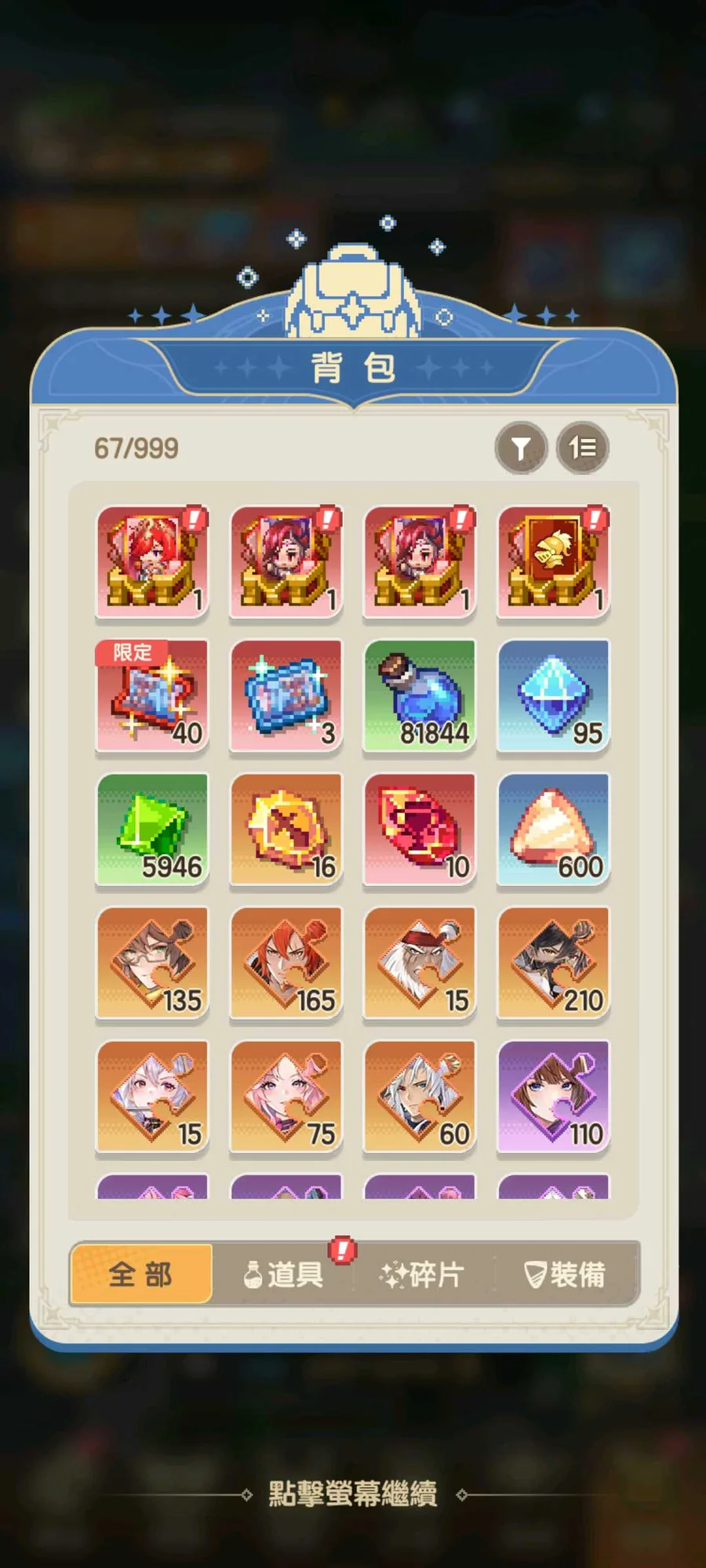
Task: Select the blue ticket with 3 count
Action: (x=286, y=695)
